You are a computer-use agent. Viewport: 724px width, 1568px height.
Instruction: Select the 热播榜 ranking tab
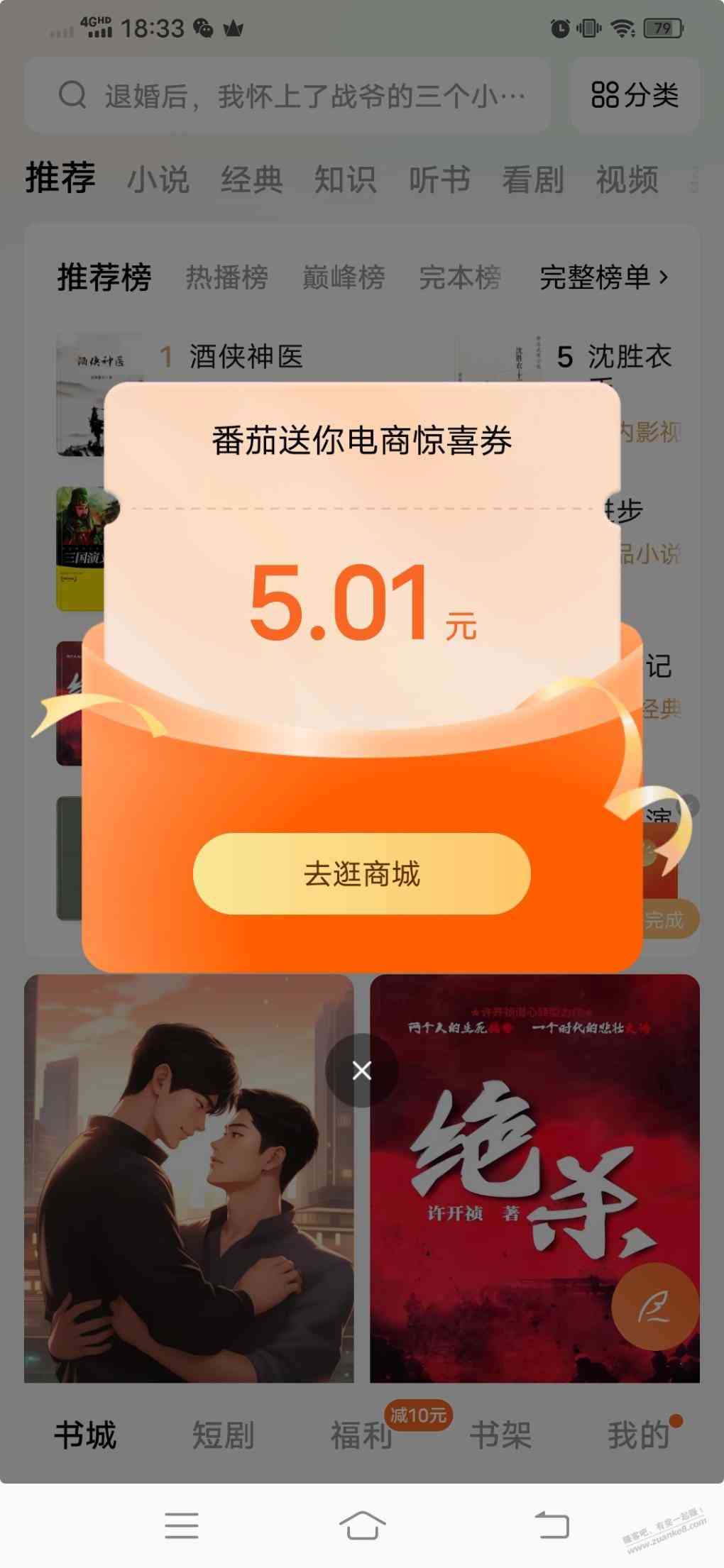tap(226, 277)
